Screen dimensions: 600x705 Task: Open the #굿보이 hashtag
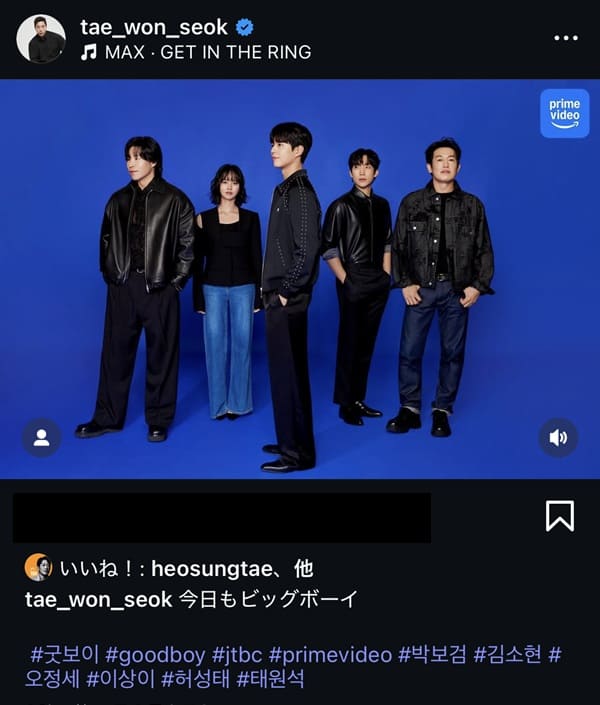[x=64, y=655]
